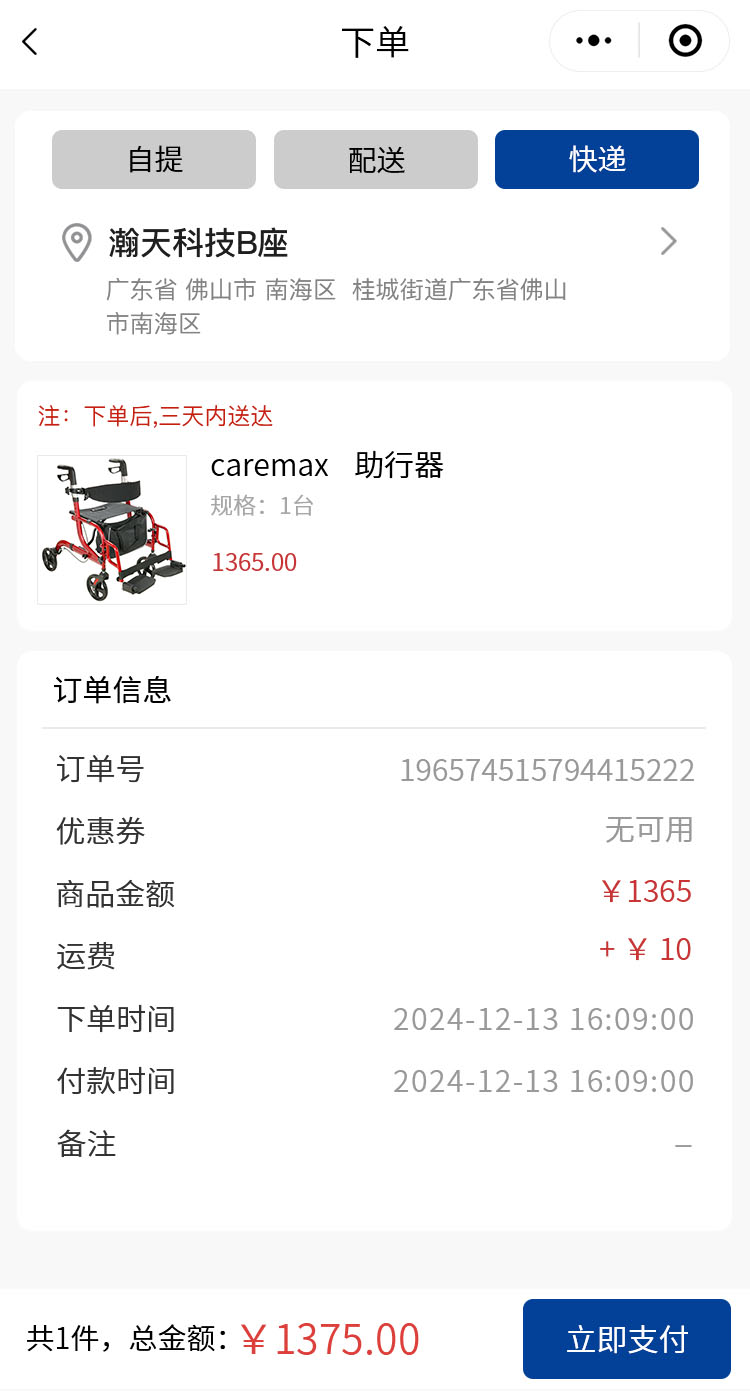This screenshot has height=1391, width=750.
Task: Choose 快递 express delivery
Action: (x=597, y=159)
